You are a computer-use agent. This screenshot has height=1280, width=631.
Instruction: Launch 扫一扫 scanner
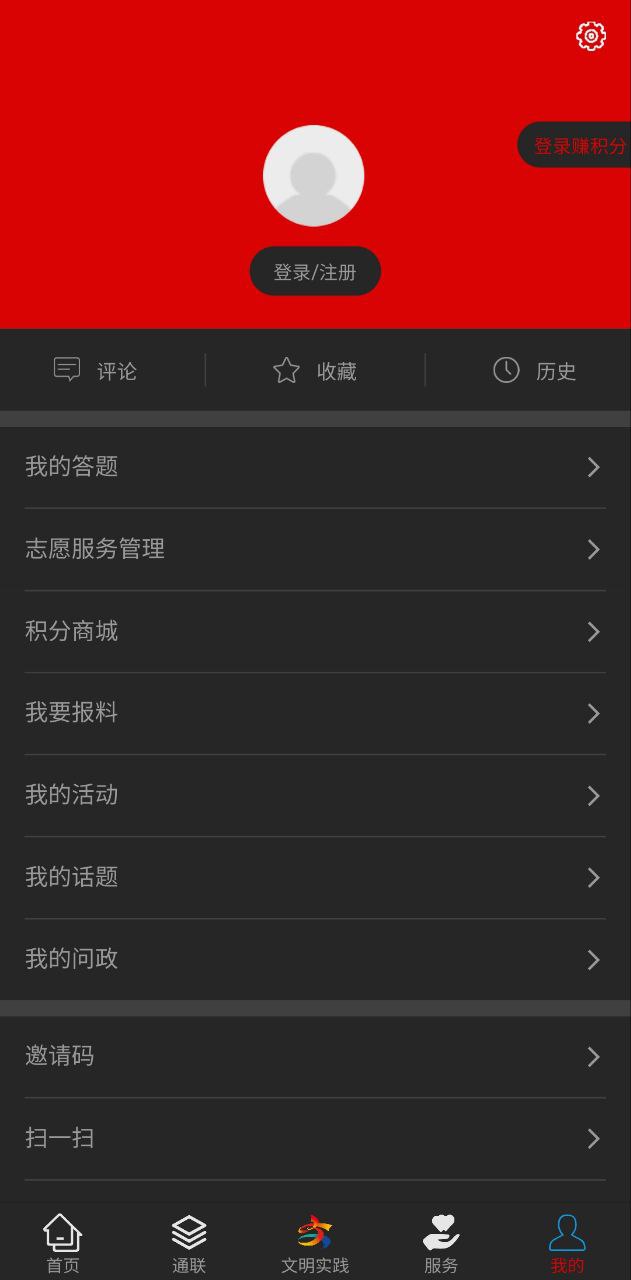pos(315,1138)
